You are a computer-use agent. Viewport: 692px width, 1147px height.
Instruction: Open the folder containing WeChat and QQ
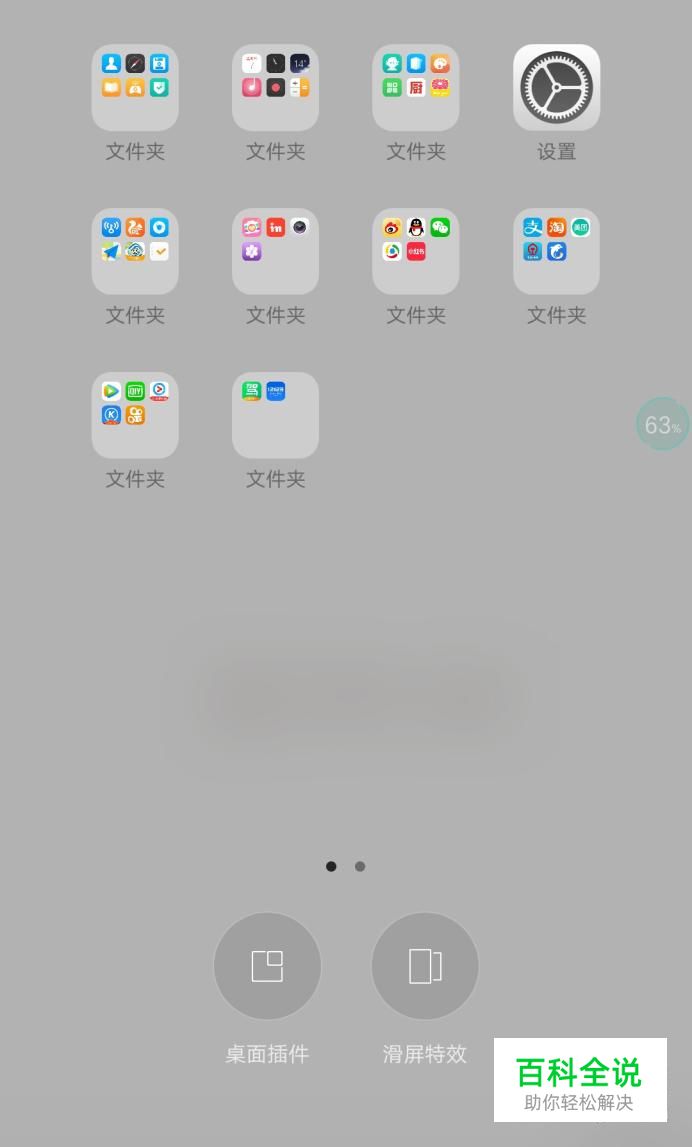pos(416,252)
